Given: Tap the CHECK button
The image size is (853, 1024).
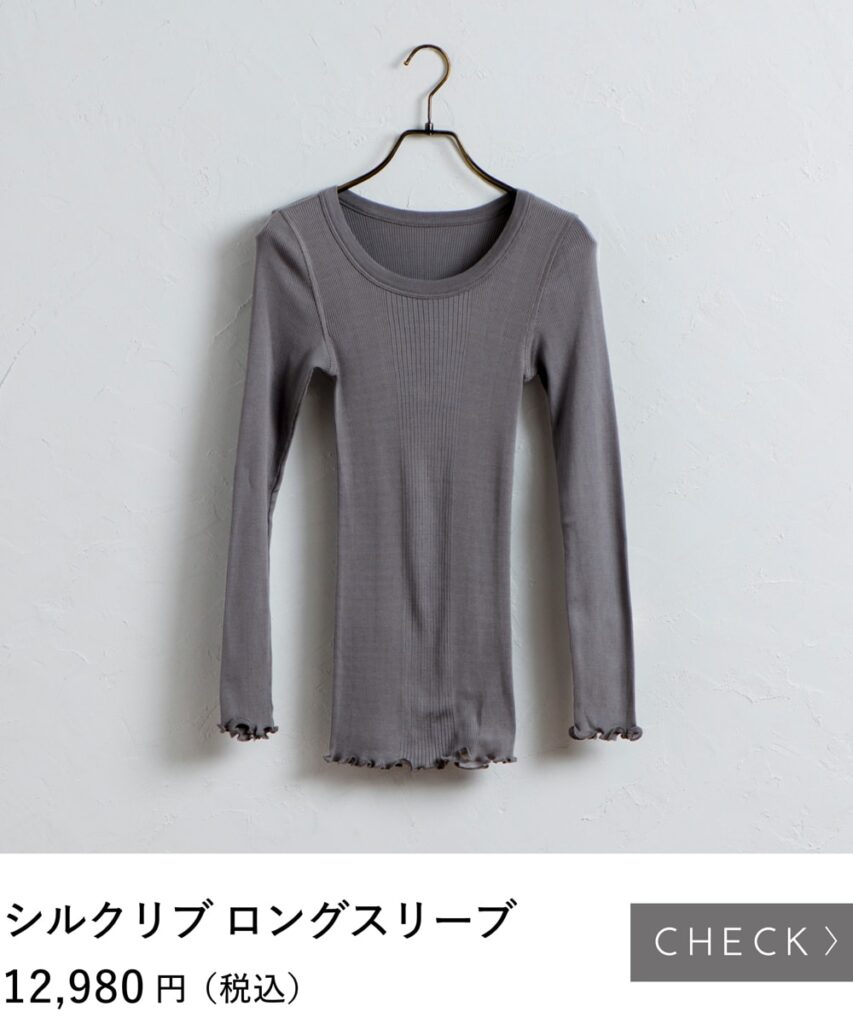Looking at the screenshot, I should pos(741,941).
